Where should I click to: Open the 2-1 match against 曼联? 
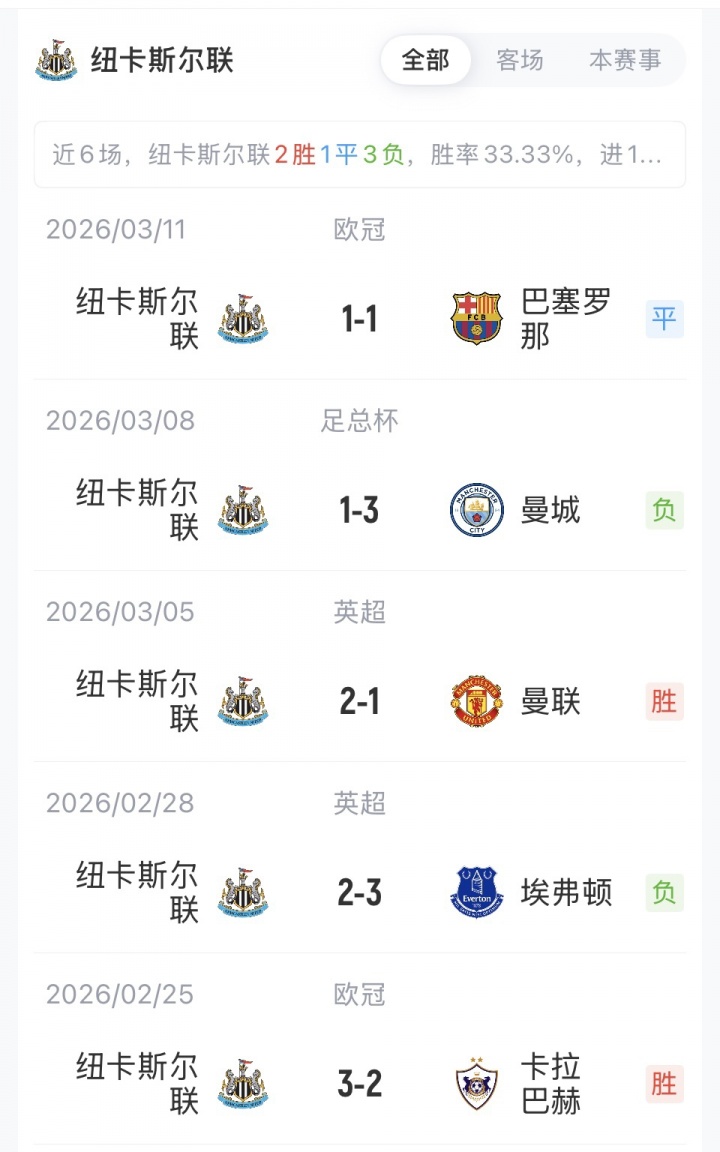[360, 701]
